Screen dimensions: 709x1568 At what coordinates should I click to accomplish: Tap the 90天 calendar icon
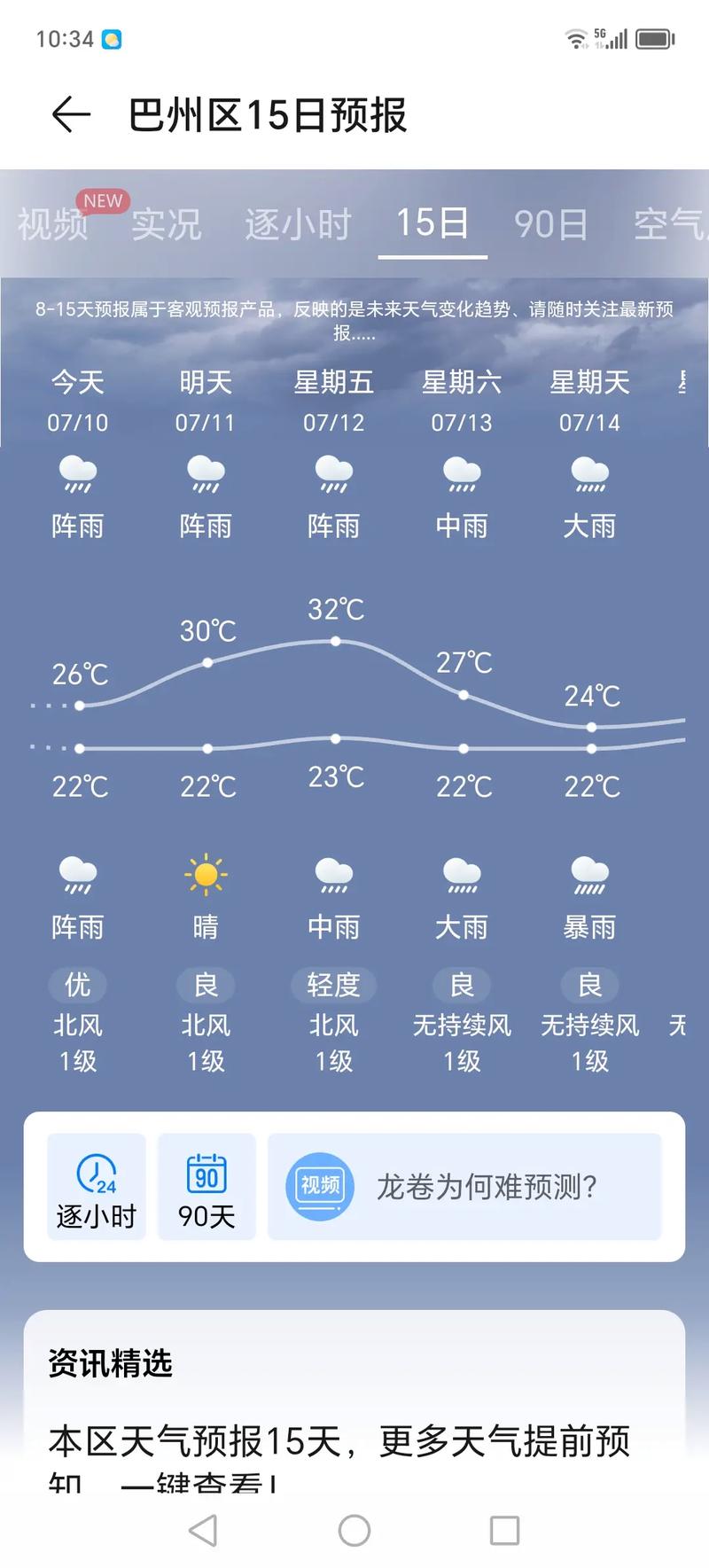click(206, 1176)
